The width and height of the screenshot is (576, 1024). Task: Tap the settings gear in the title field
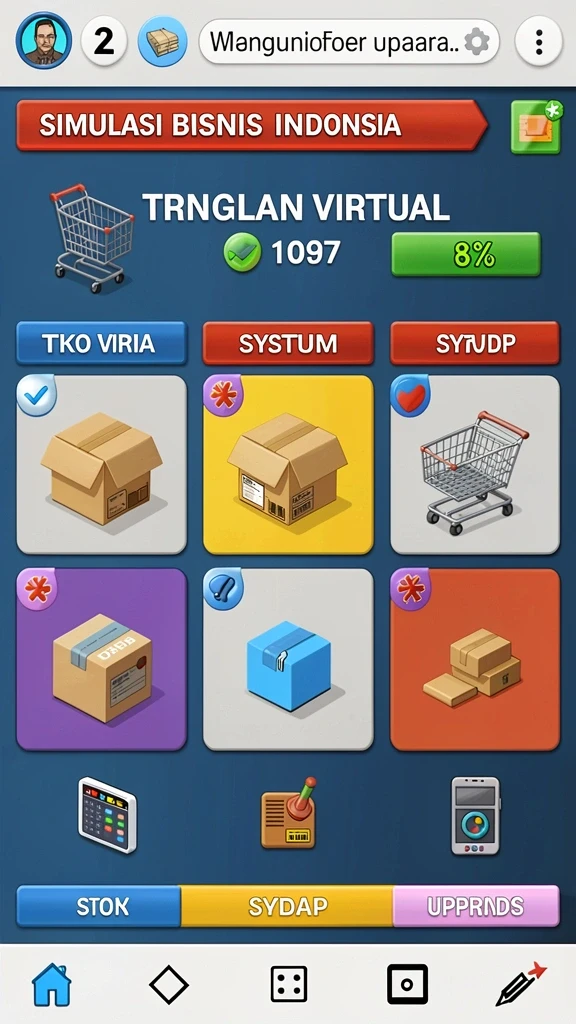[476, 42]
